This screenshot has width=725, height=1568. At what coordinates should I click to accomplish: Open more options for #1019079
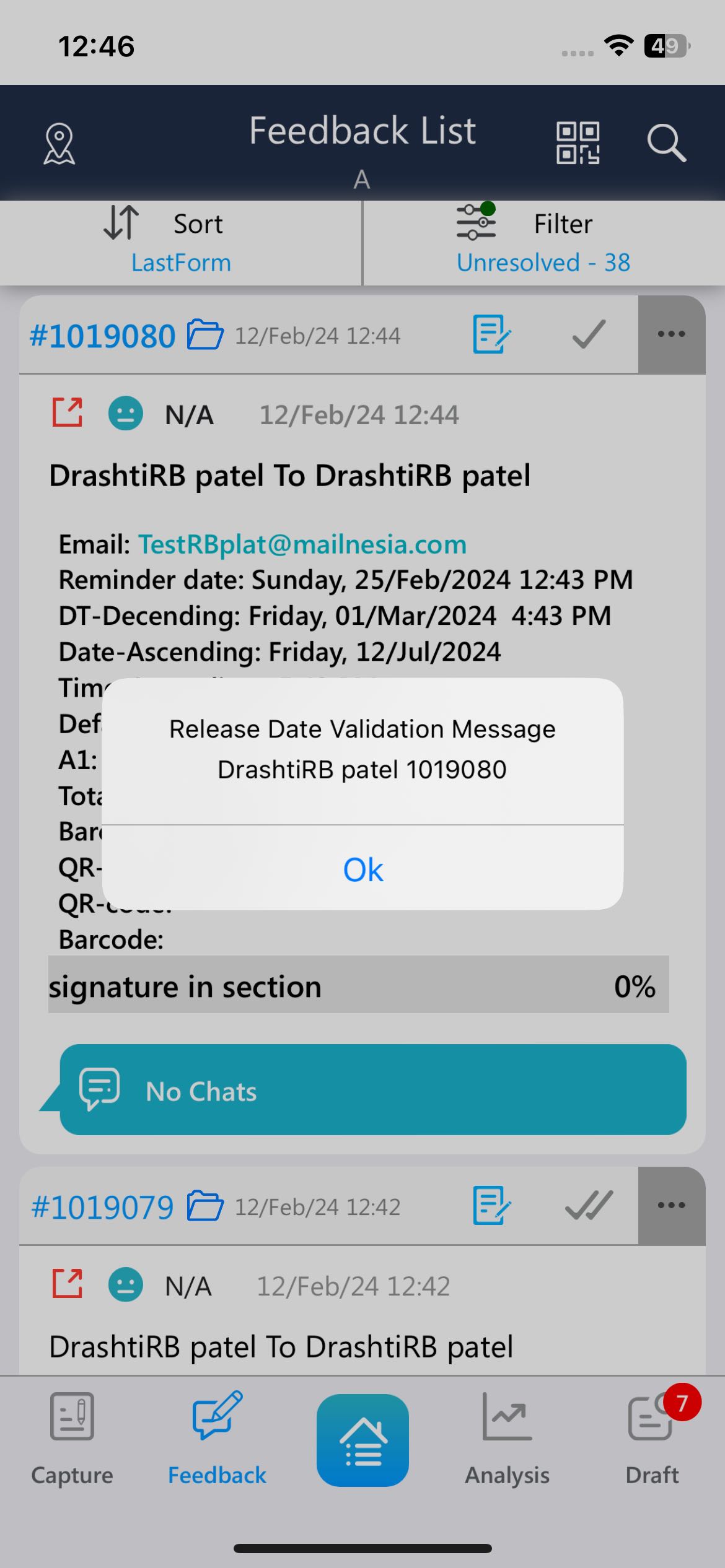pyautogui.click(x=671, y=1205)
